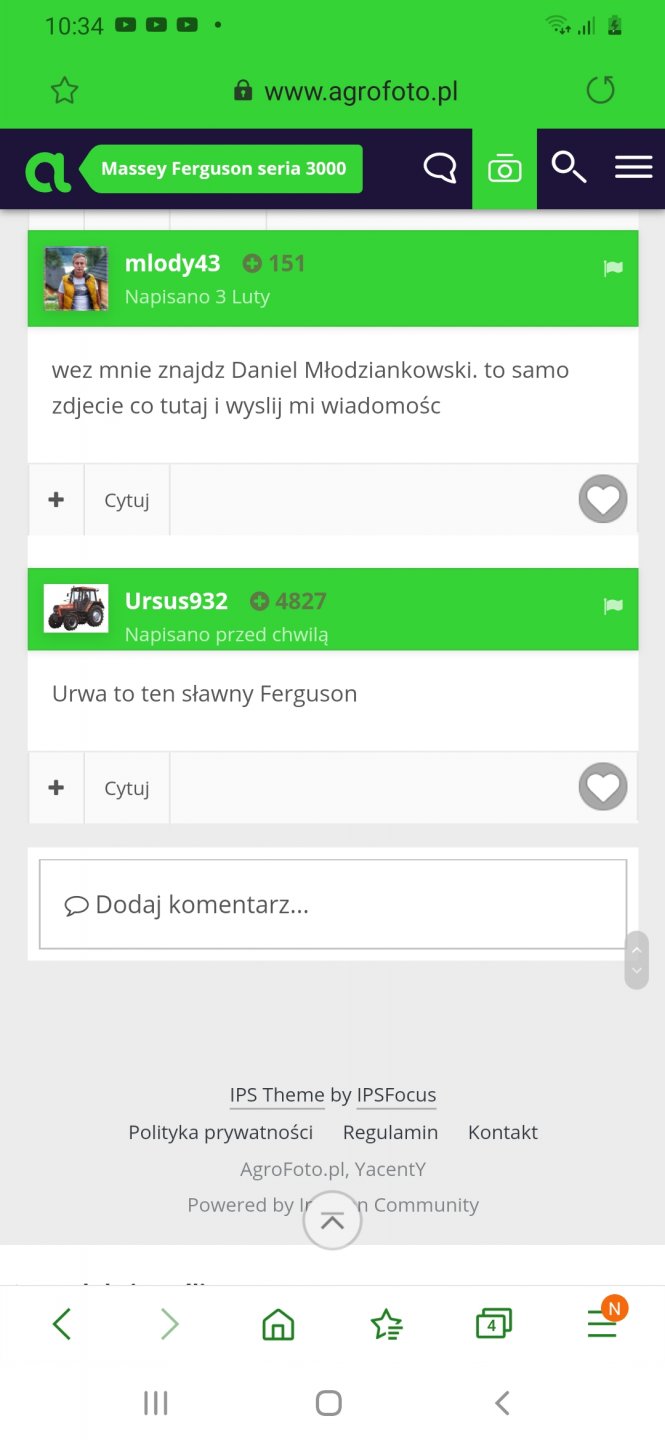Like mlody43's comment with the heart
Image resolution: width=665 pixels, height=1440 pixels.
click(x=602, y=499)
